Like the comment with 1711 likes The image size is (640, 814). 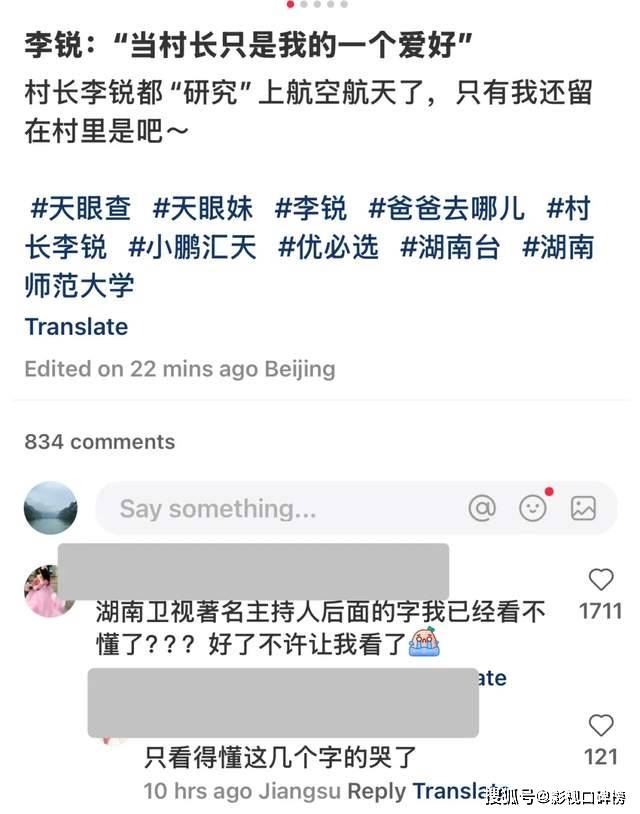coord(600,579)
